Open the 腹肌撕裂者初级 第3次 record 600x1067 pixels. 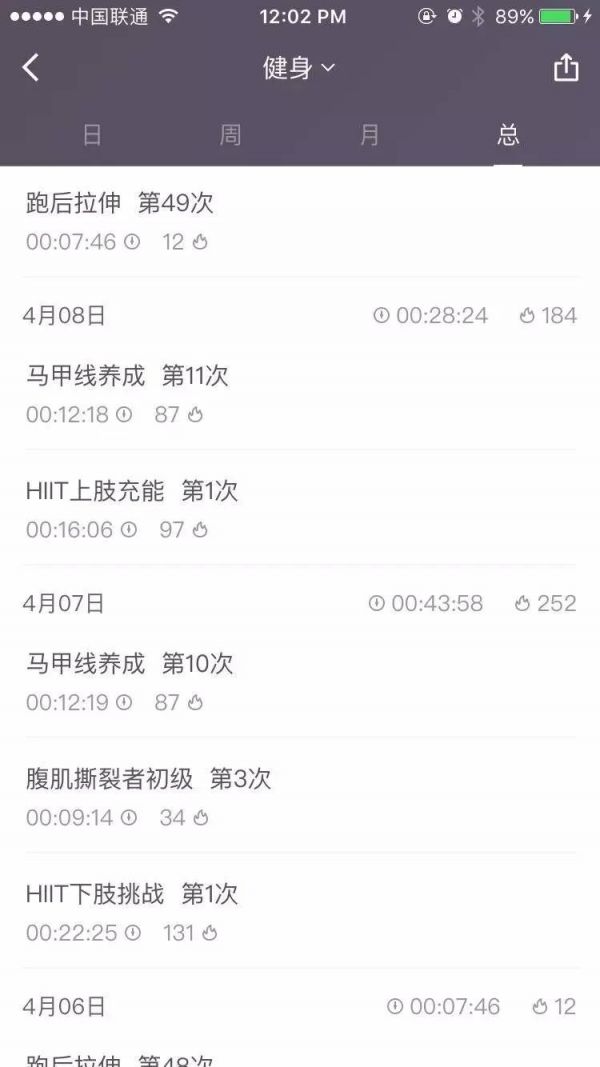coord(300,797)
